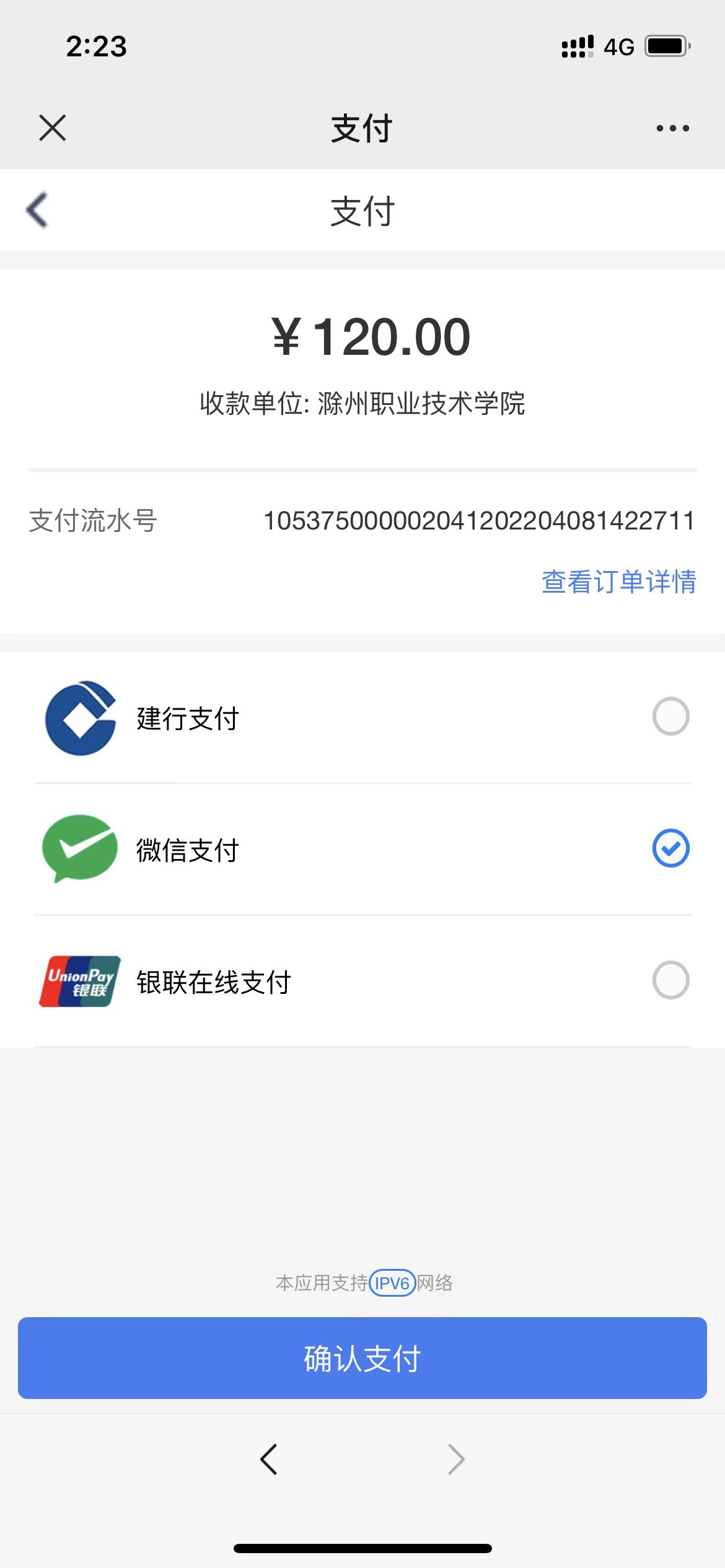This screenshot has height=1568, width=725.
Task: Pick 银联在线支付 payment method
Action: click(670, 980)
